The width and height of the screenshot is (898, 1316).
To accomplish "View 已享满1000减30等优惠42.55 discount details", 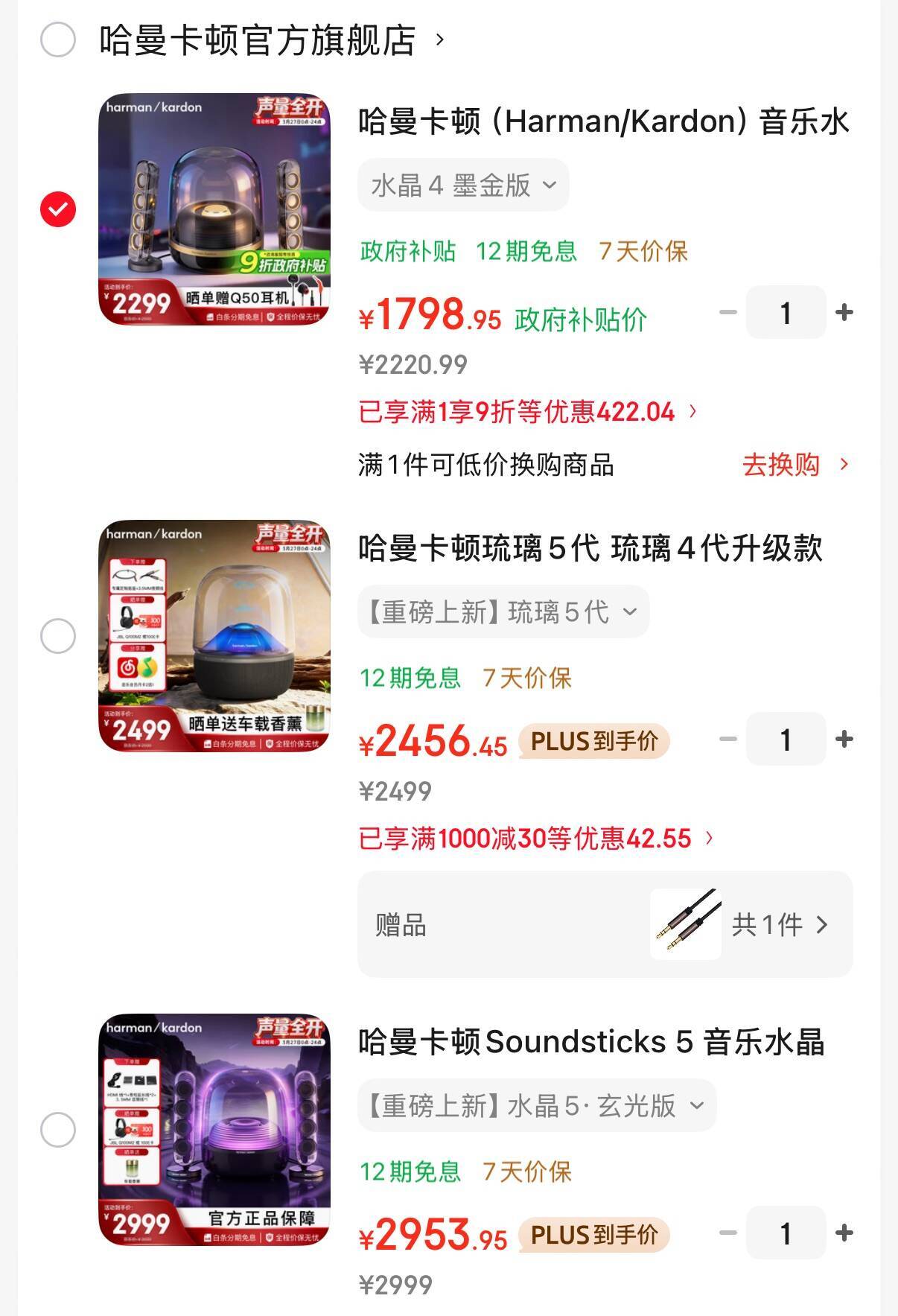I will pyautogui.click(x=536, y=838).
